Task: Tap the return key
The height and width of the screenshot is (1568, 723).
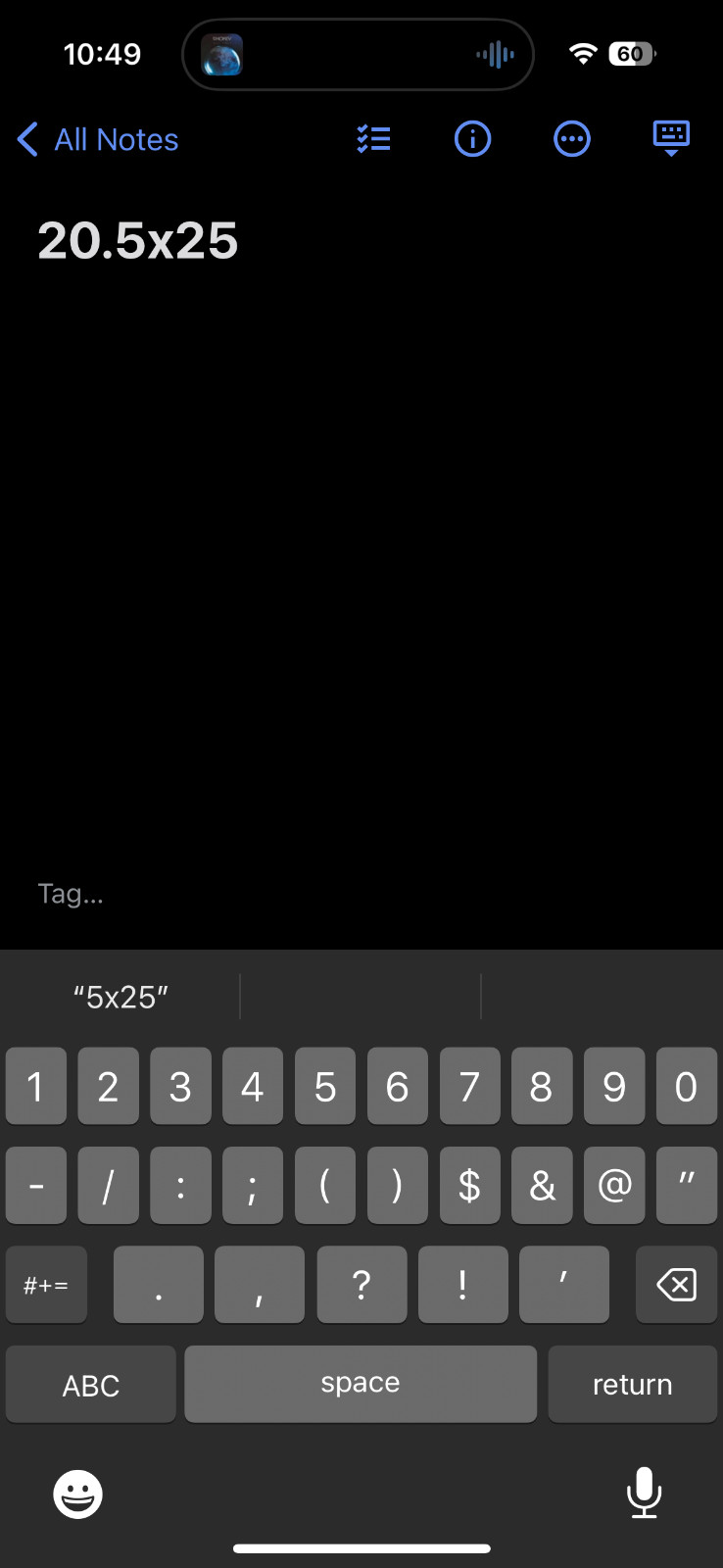Action: pyautogui.click(x=632, y=1385)
